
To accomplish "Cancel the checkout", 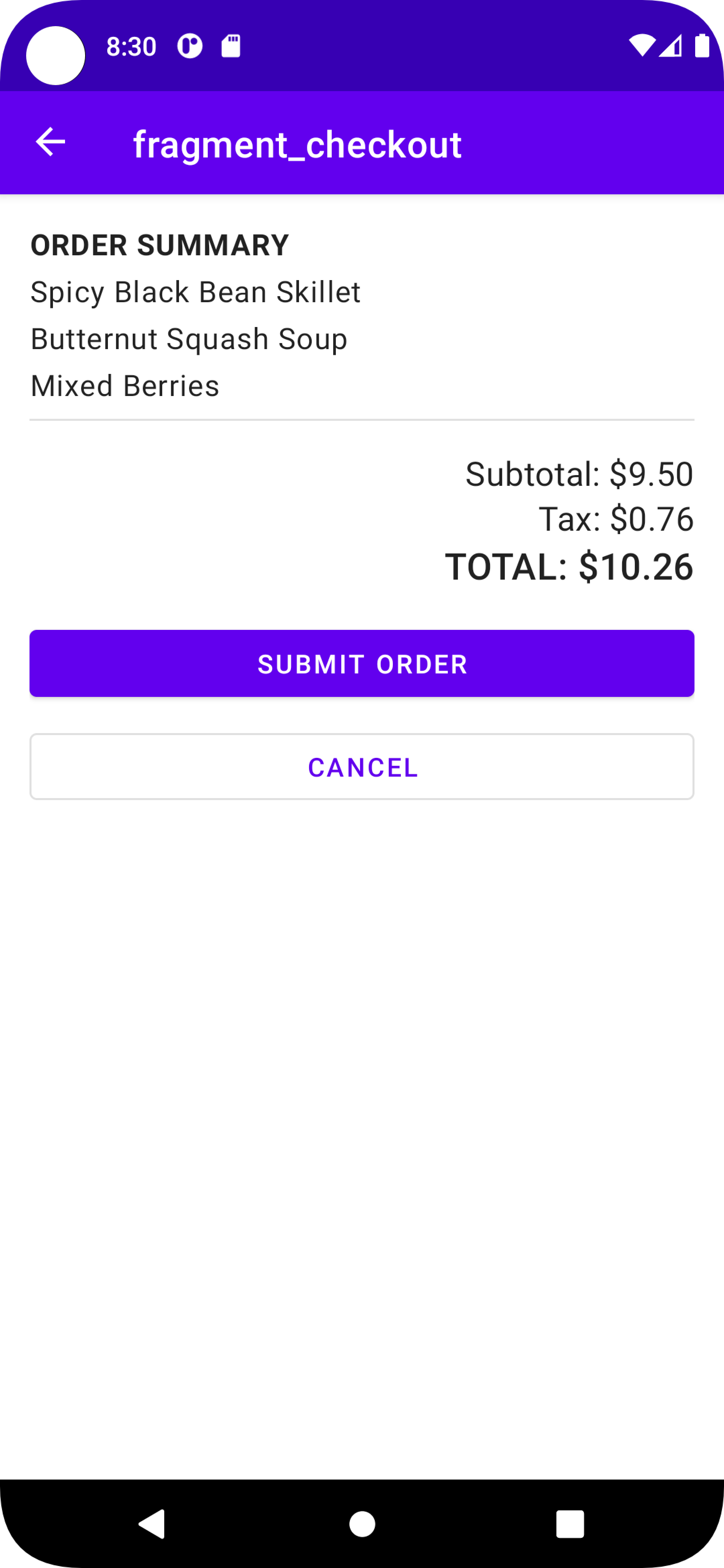I will [x=362, y=767].
